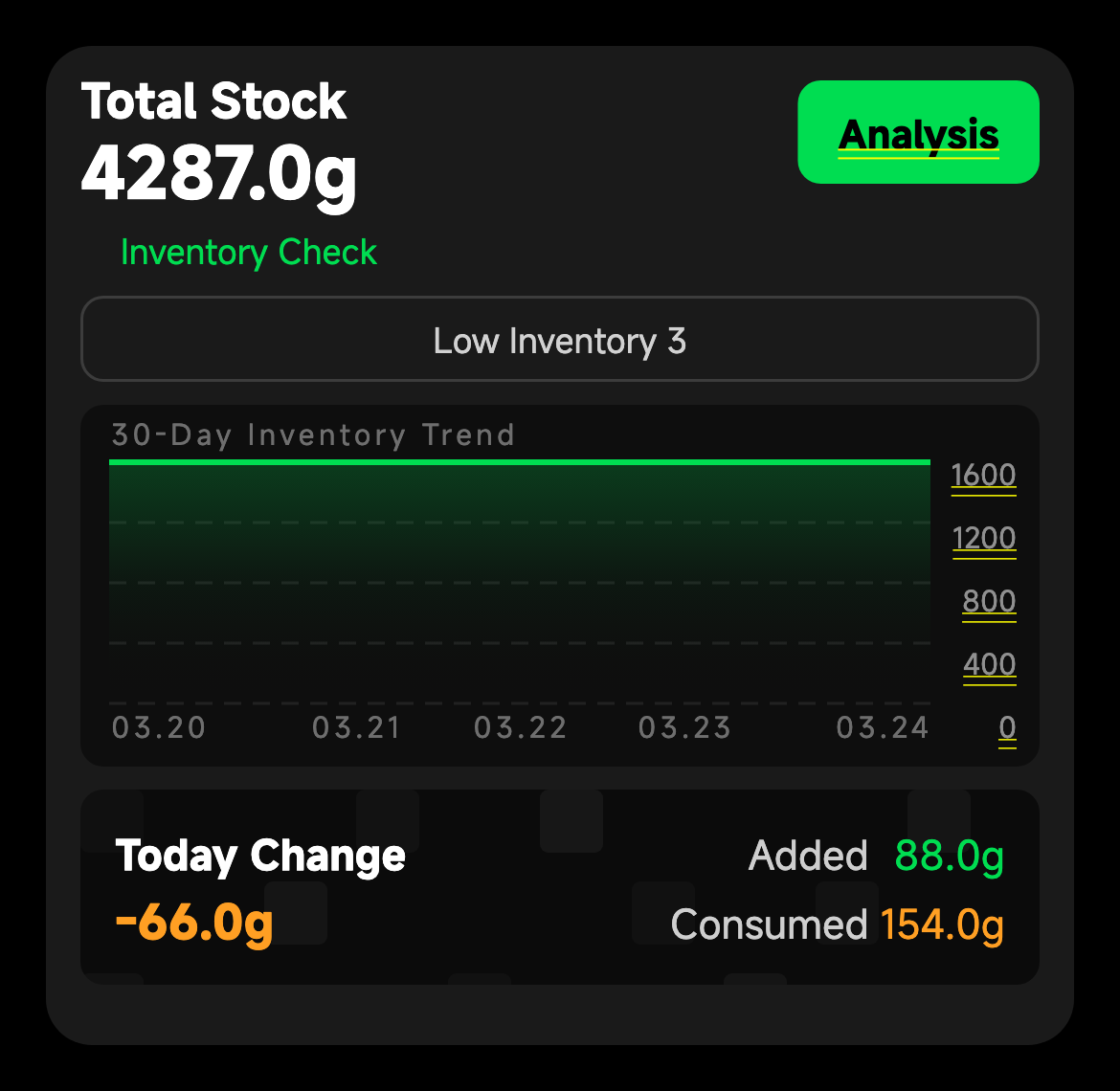Open the Analysis button

918,132
